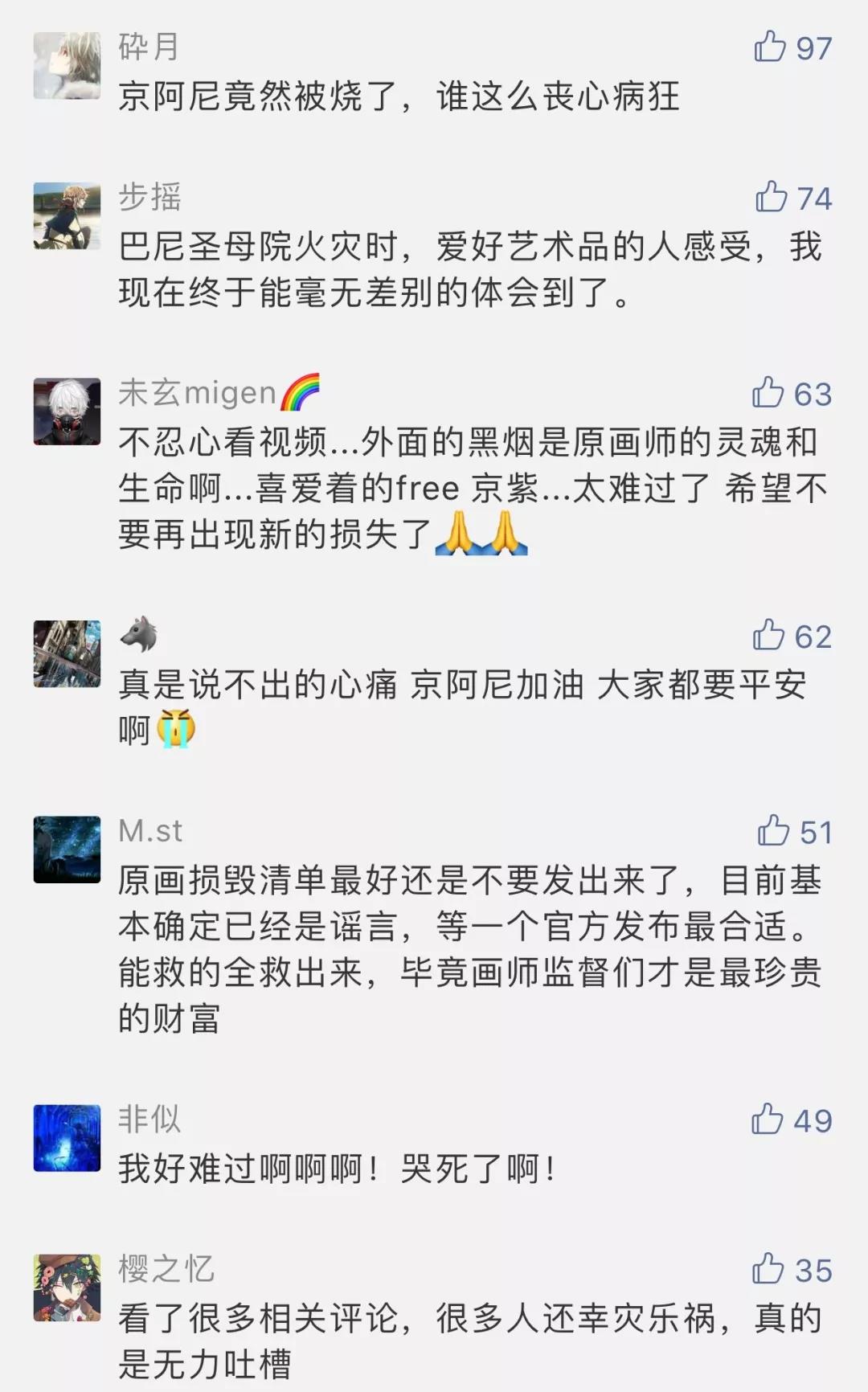Like 碎月's comment with 97 likes
868x1392 pixels.
click(x=770, y=47)
